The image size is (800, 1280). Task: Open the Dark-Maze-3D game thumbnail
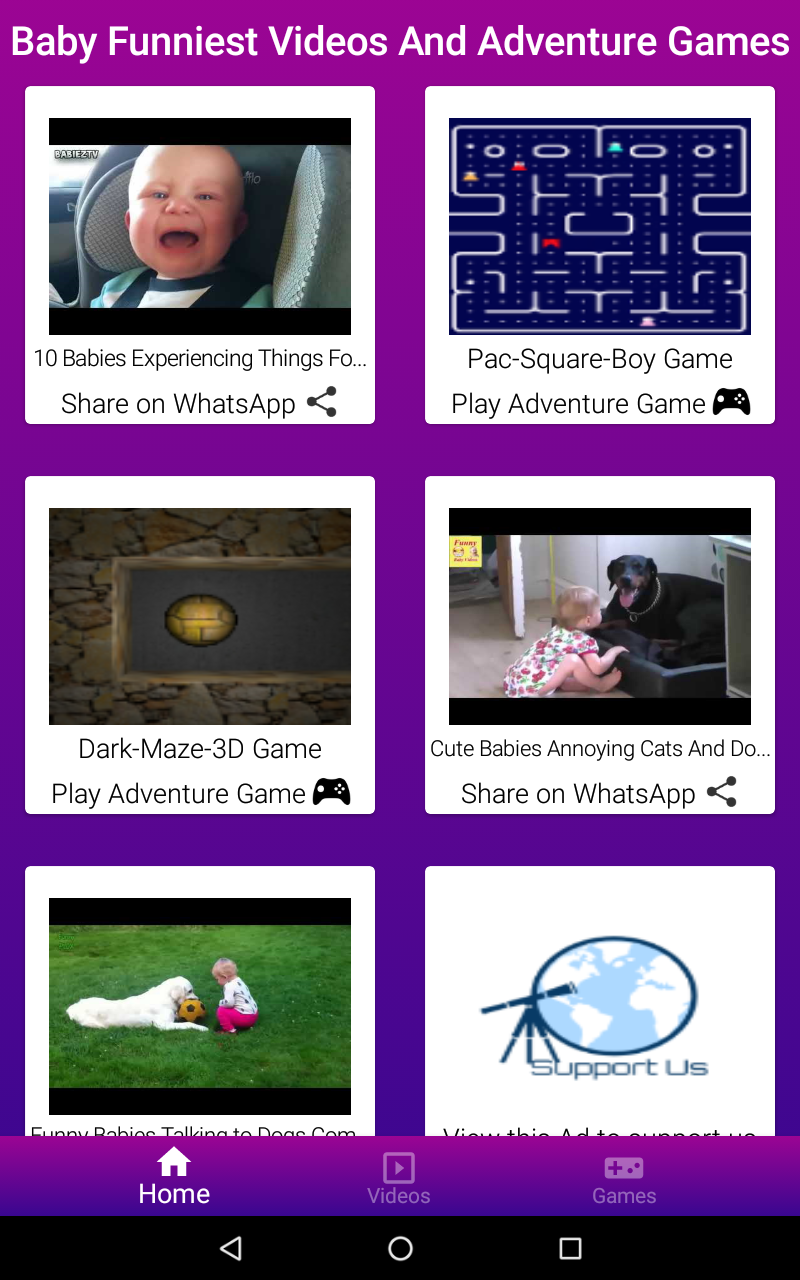[x=200, y=616]
